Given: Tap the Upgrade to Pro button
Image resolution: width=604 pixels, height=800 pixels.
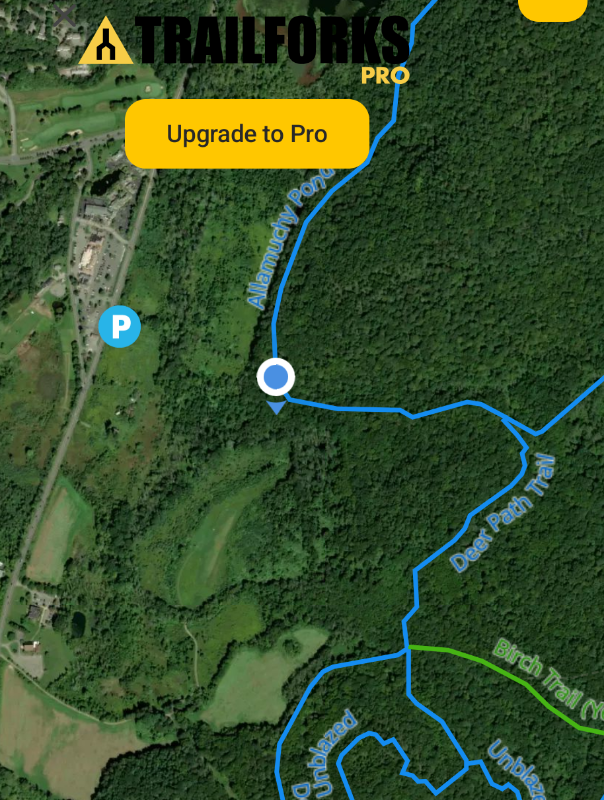Looking at the screenshot, I should (x=247, y=134).
